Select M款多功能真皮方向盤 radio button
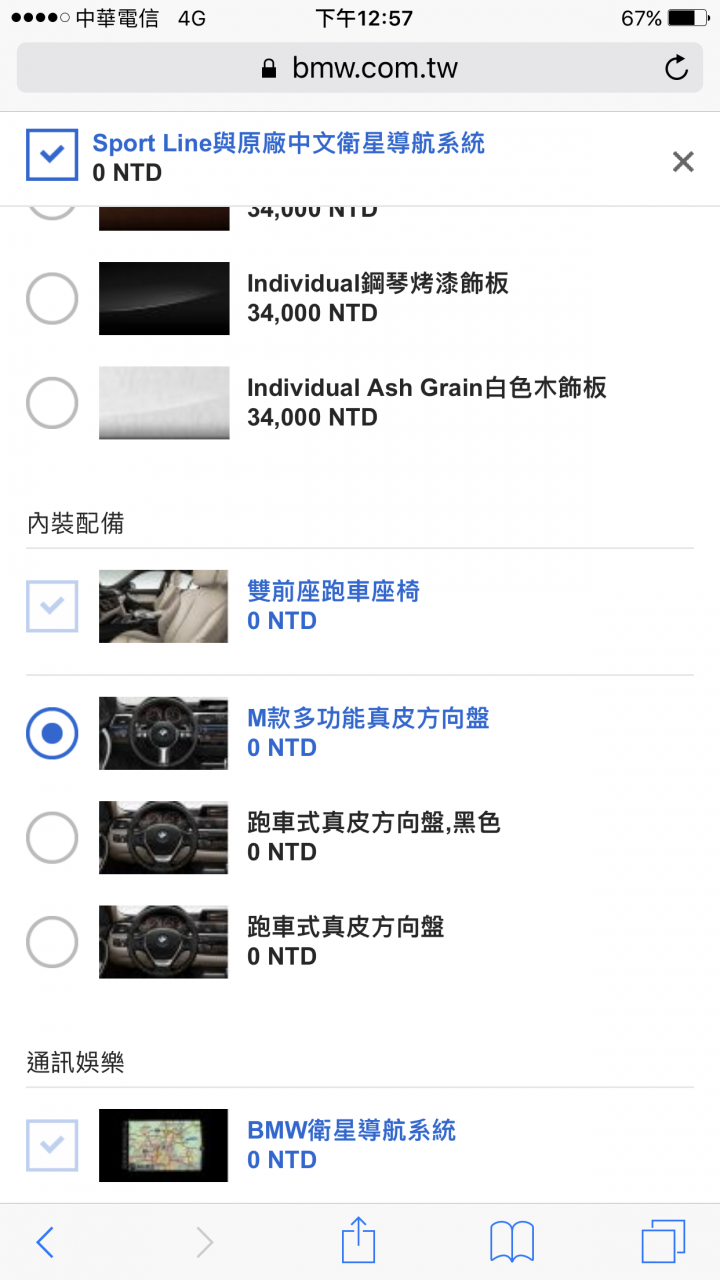This screenshot has height=1280, width=720. click(52, 733)
